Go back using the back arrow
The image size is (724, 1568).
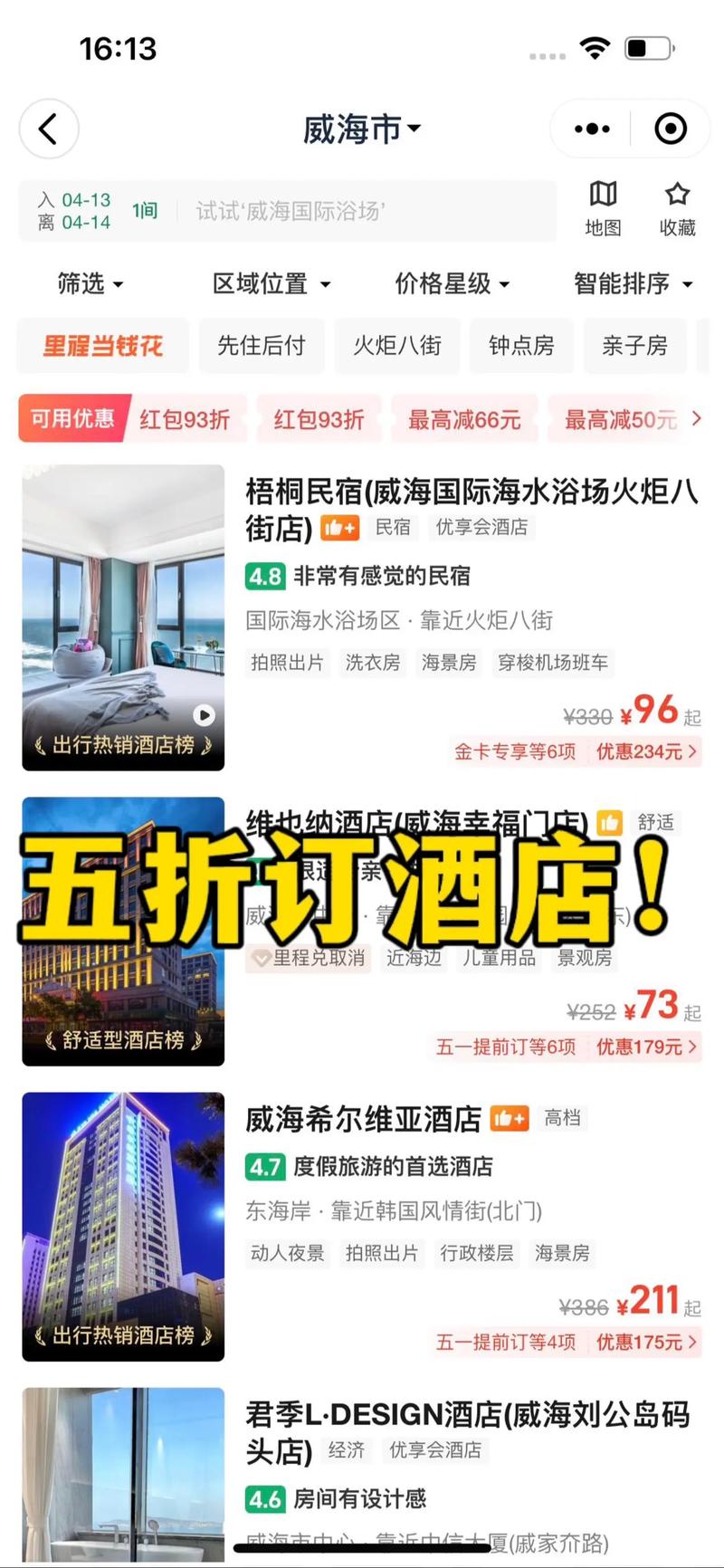click(x=49, y=129)
